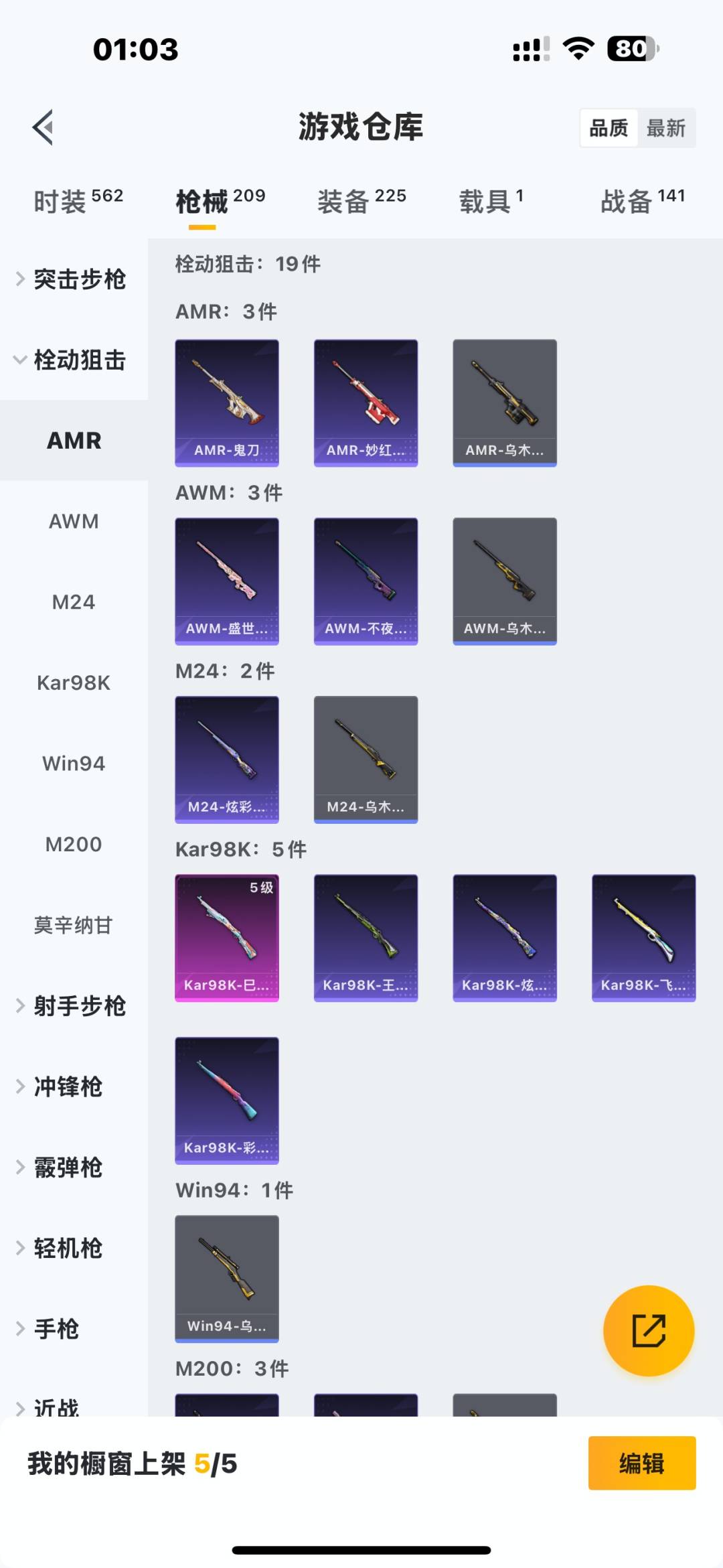
Task: Select M200 in the side list
Action: (x=74, y=844)
